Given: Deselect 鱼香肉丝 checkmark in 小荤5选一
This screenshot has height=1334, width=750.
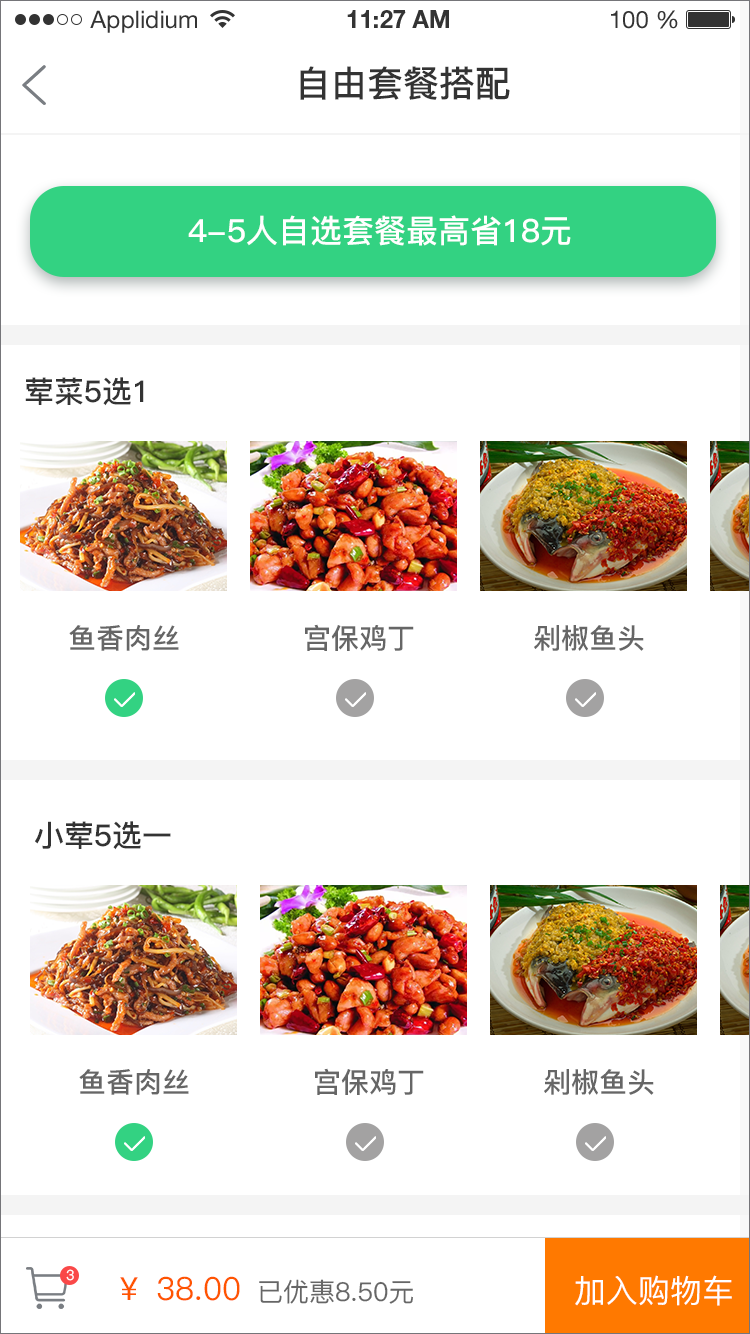Looking at the screenshot, I should pos(134,1142).
